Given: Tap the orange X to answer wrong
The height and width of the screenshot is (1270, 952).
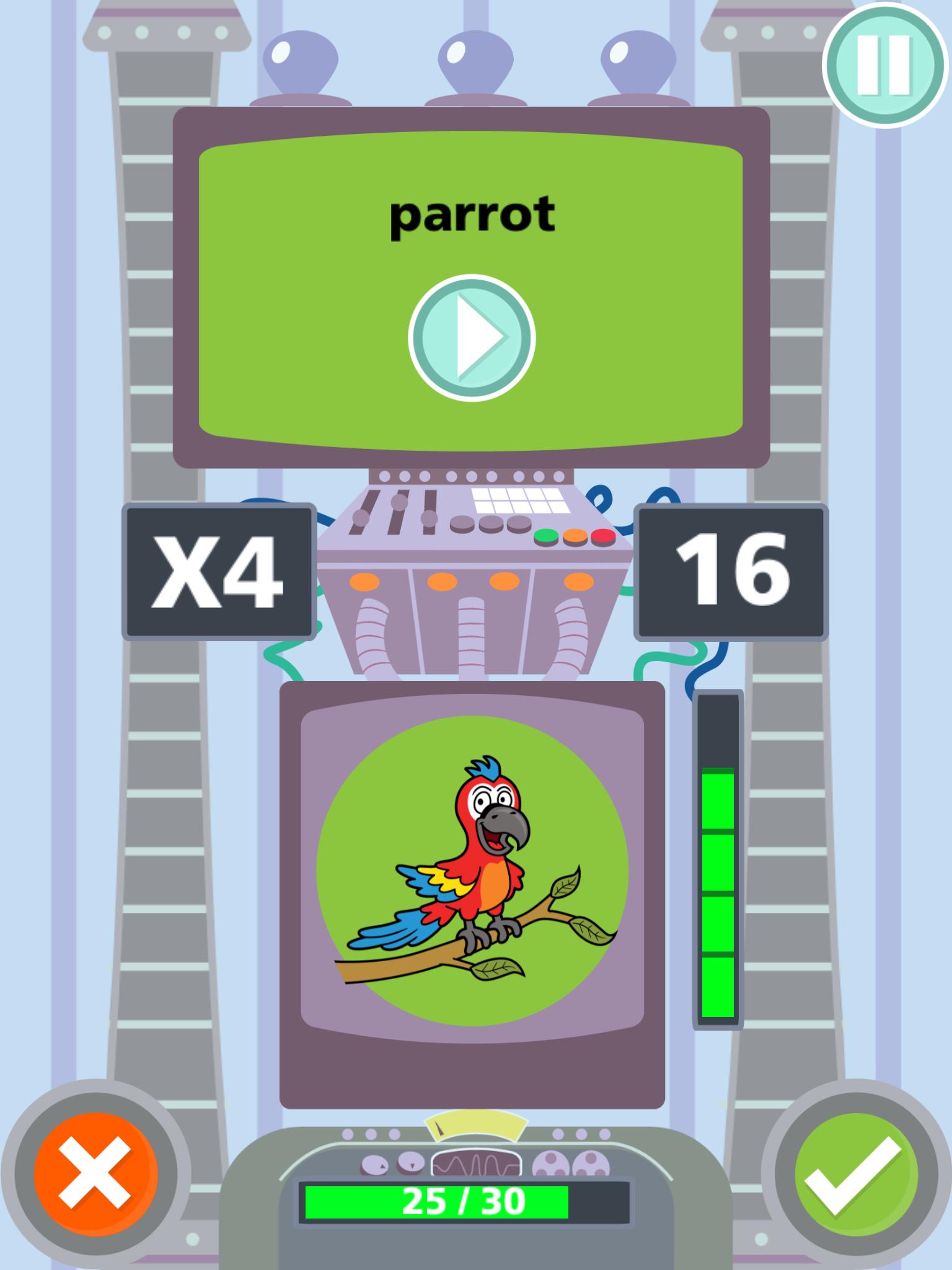Looking at the screenshot, I should [x=95, y=1173].
